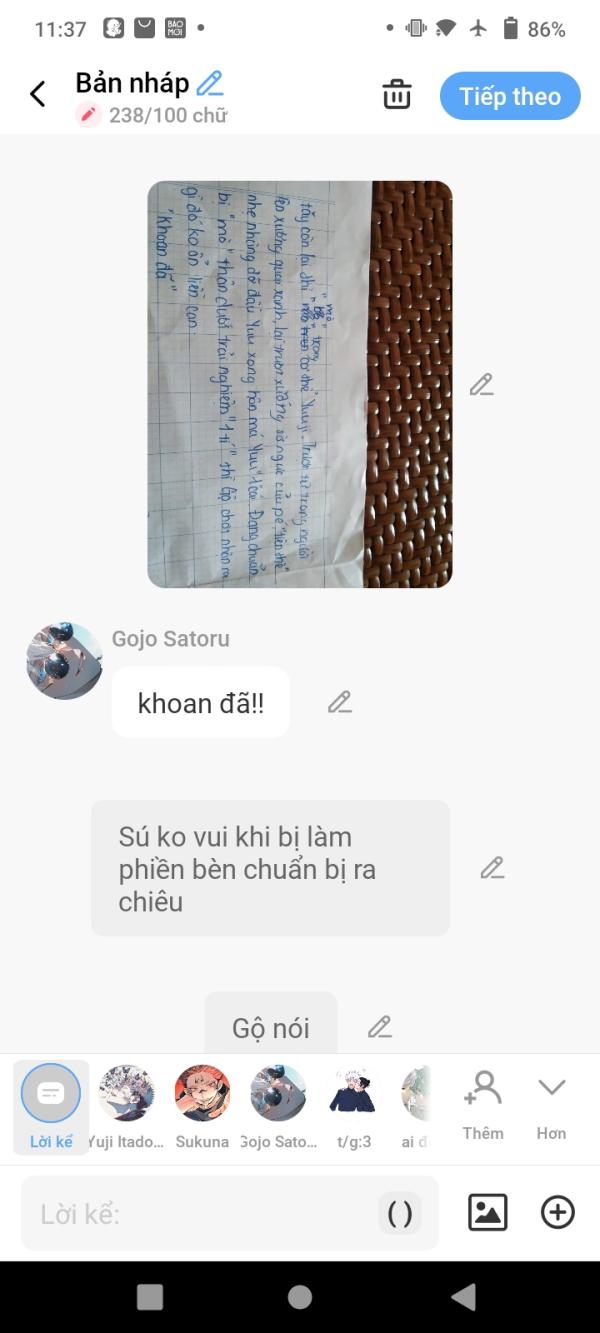Attach an image from the gallery
This screenshot has width=600, height=1333.
[487, 1213]
